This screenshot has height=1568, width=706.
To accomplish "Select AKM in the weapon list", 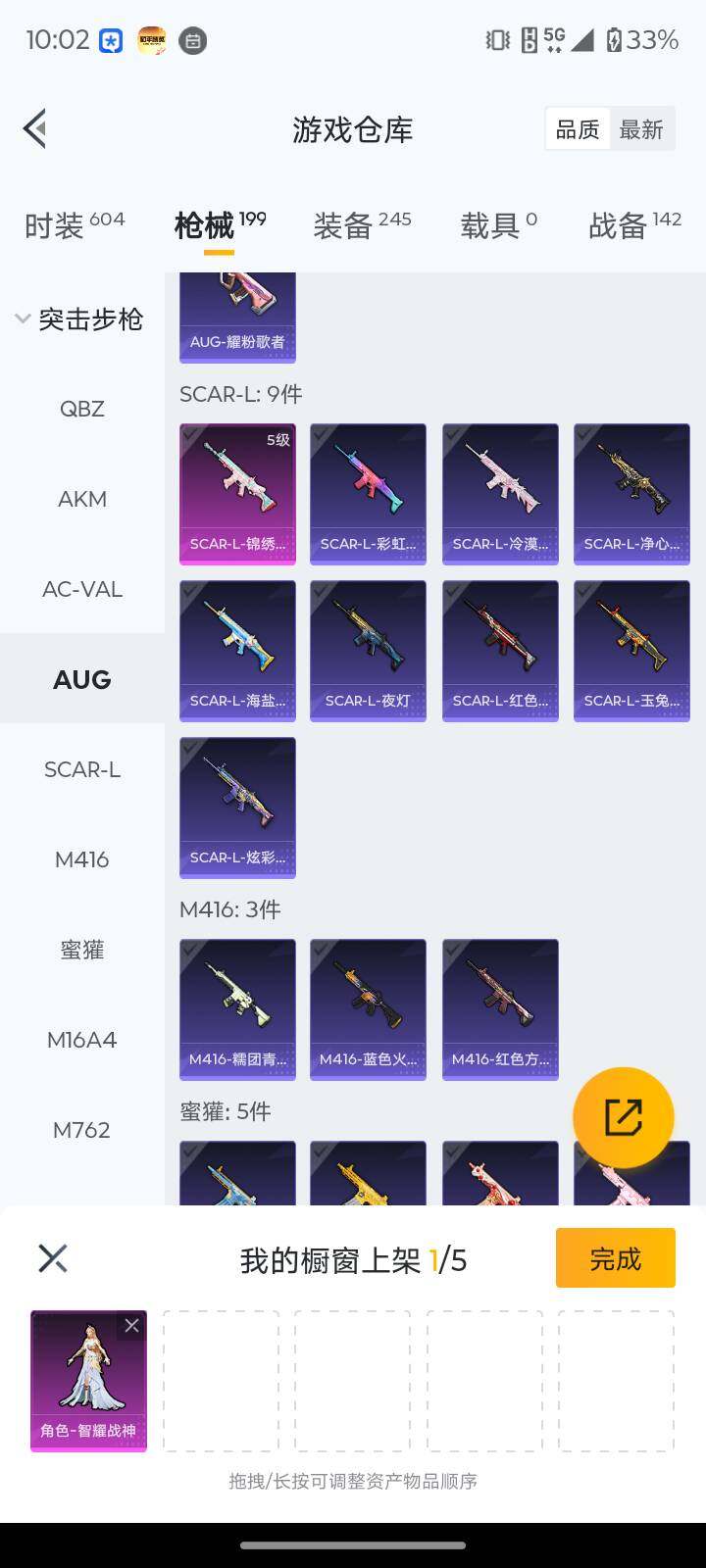I will click(x=82, y=499).
